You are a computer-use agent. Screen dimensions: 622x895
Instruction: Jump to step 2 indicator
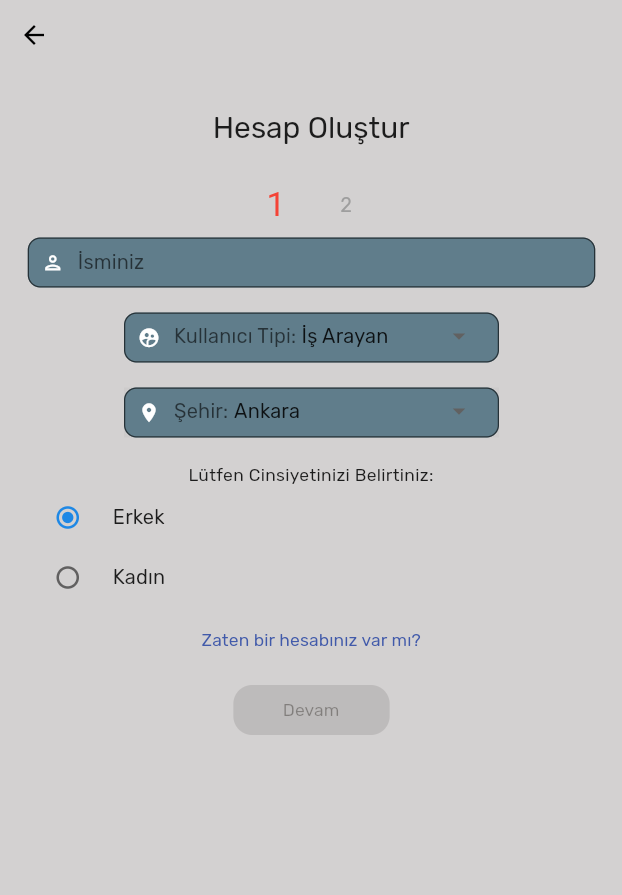pos(346,205)
